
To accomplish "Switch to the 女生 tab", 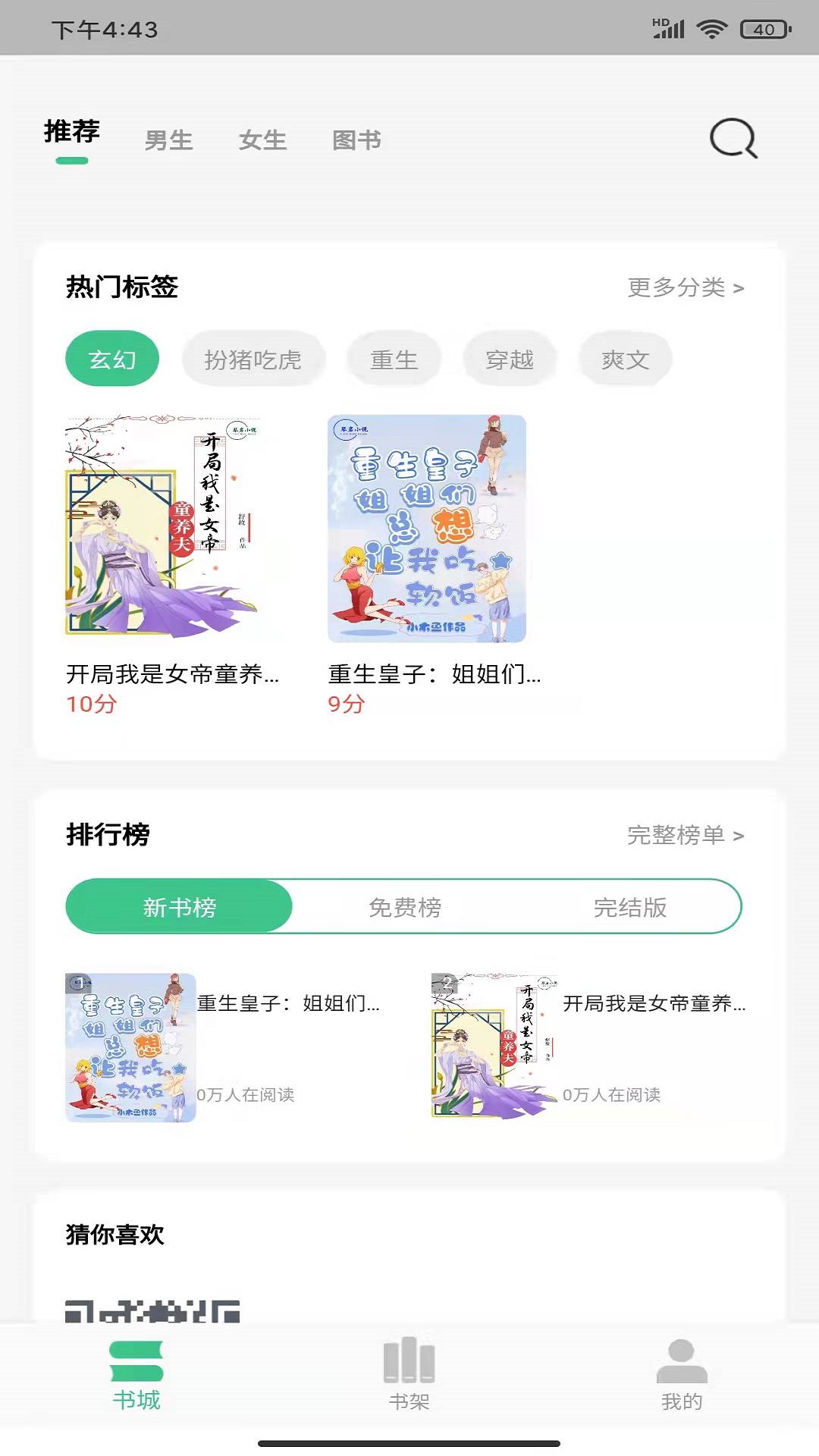I will tap(263, 140).
